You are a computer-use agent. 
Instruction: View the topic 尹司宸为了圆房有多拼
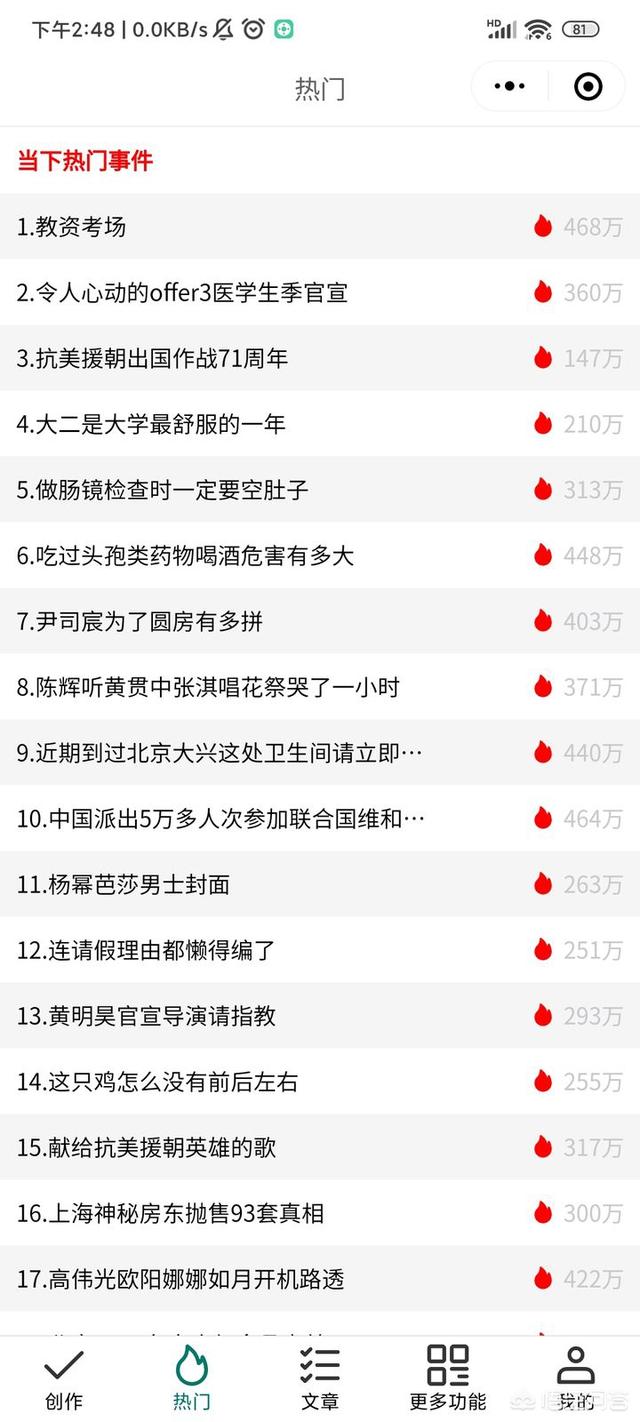(x=140, y=622)
